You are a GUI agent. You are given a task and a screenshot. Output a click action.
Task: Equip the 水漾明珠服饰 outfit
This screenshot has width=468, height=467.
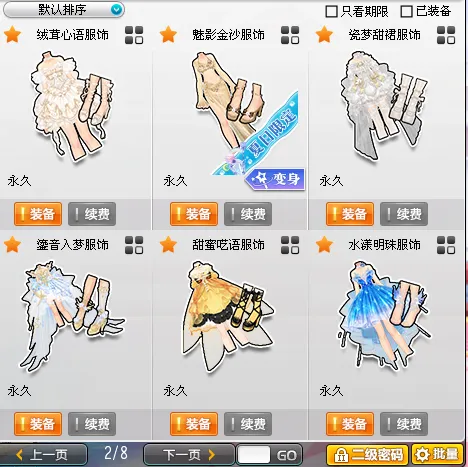(x=350, y=424)
